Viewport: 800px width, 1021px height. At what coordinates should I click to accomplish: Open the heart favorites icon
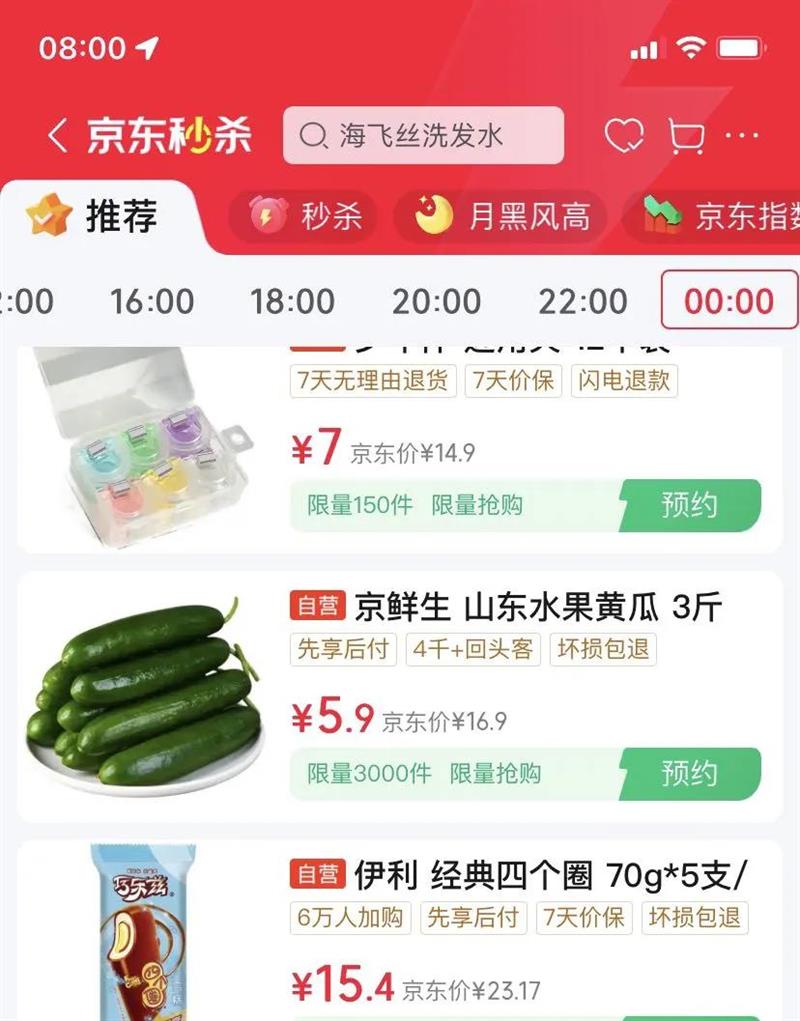point(625,136)
